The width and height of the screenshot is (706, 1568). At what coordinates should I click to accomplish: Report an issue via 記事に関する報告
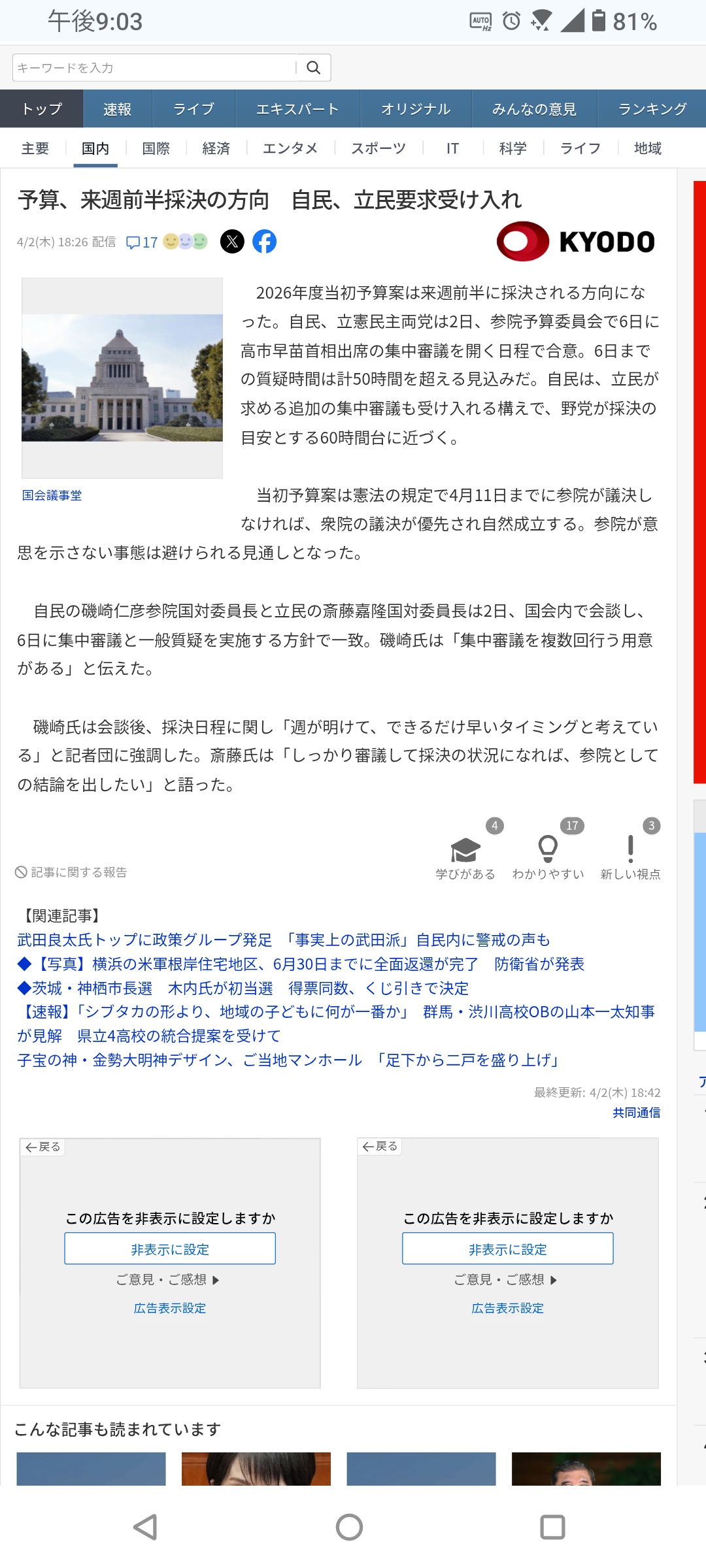(71, 872)
